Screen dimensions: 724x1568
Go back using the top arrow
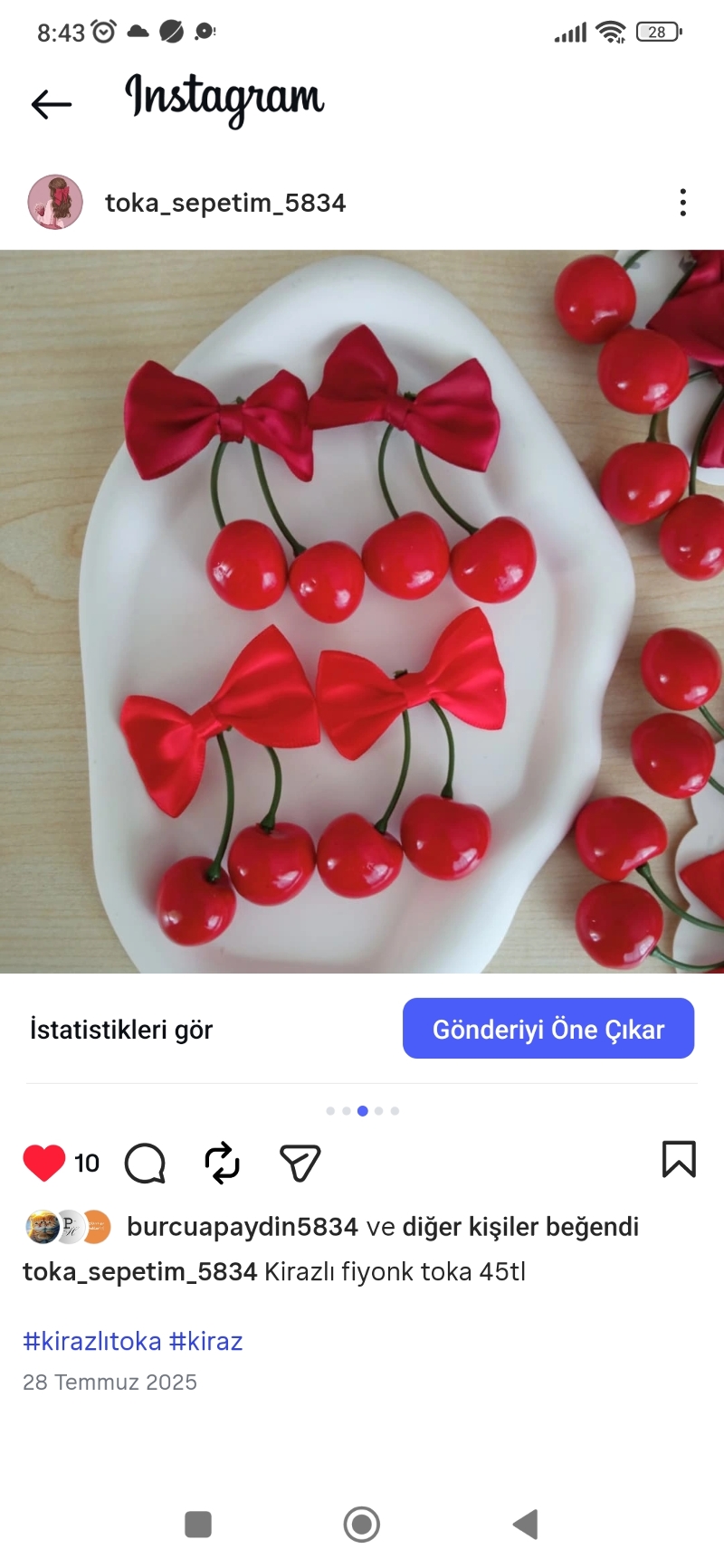51,104
